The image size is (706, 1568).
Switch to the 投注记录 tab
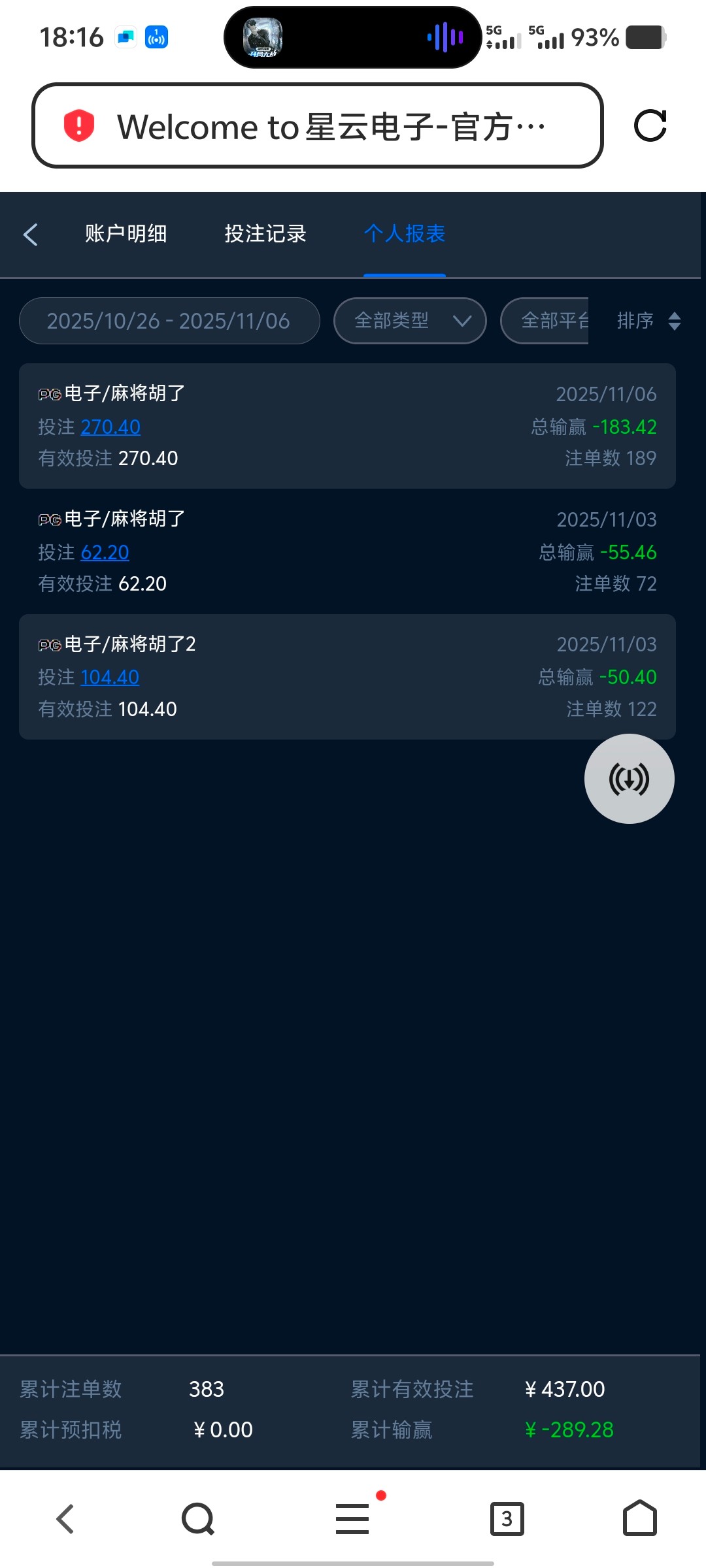pyautogui.click(x=265, y=234)
